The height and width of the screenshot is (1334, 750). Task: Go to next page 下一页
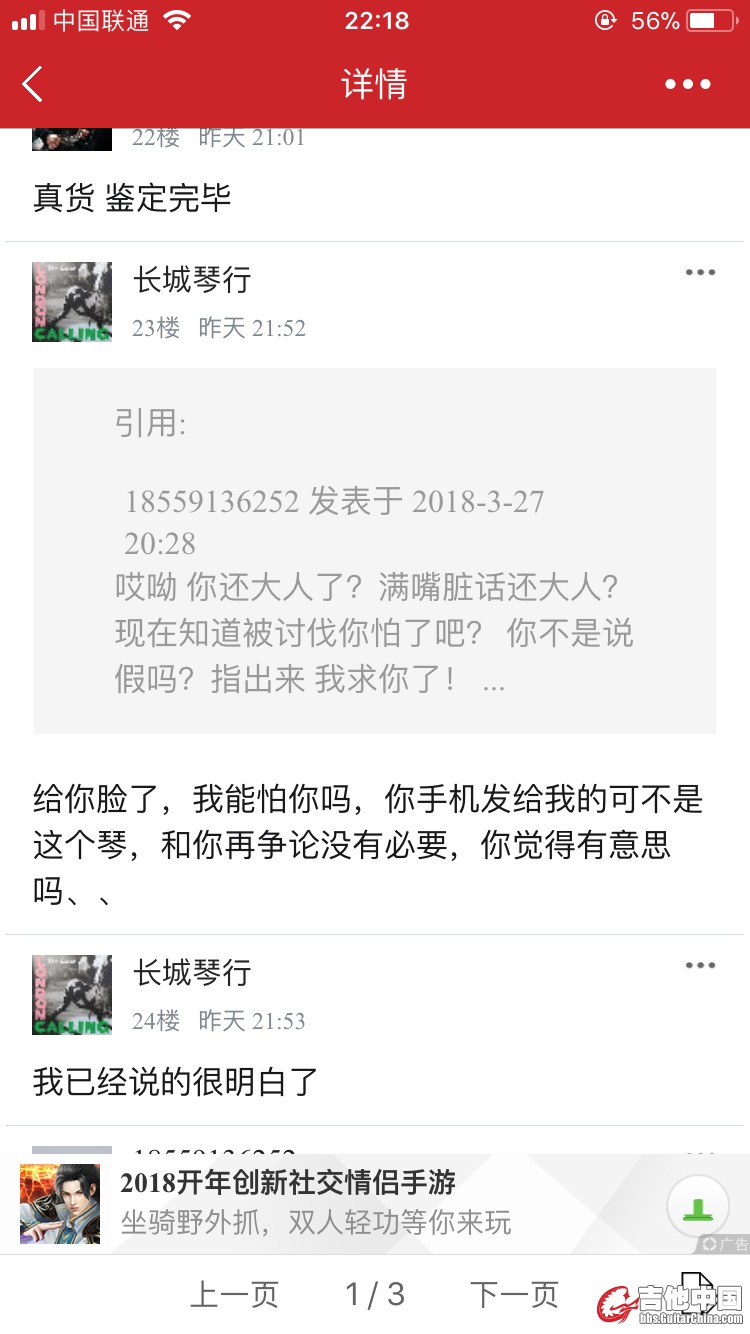514,1294
